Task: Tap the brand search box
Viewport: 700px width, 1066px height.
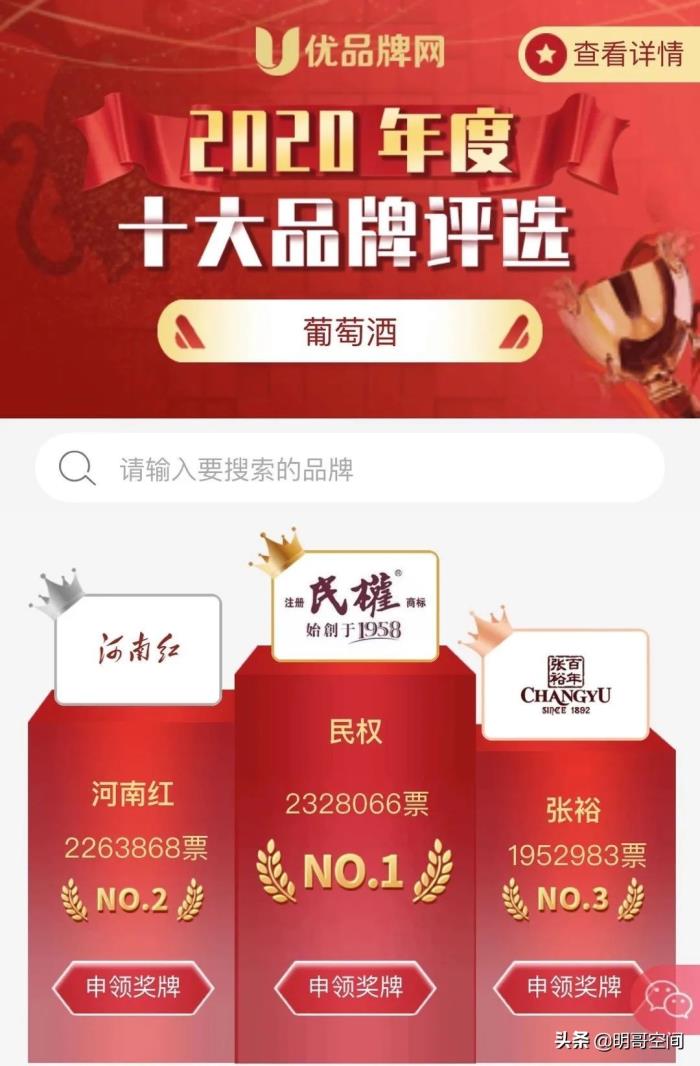Action: point(350,468)
